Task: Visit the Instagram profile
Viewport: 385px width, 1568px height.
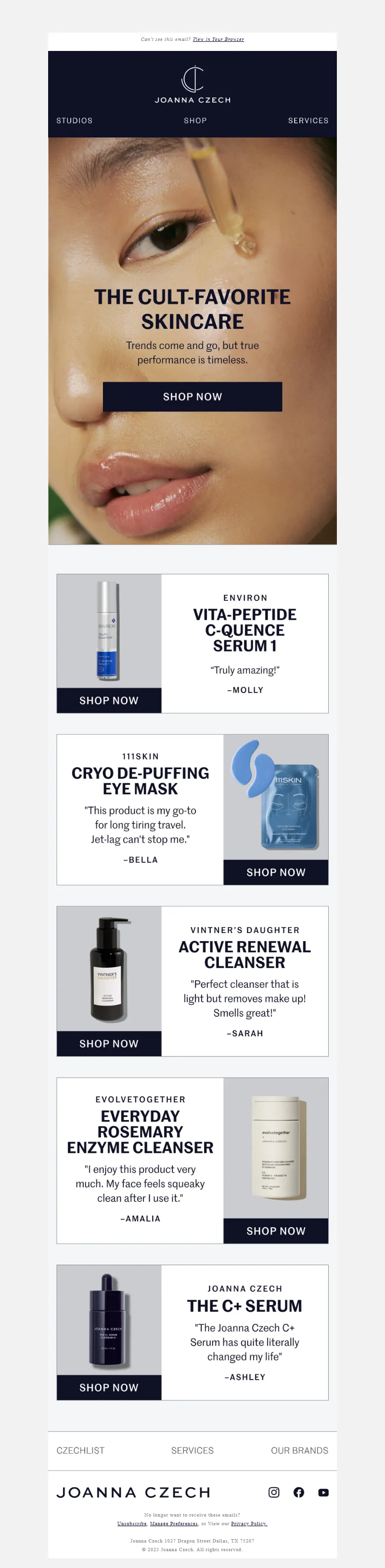Action: point(274,1492)
